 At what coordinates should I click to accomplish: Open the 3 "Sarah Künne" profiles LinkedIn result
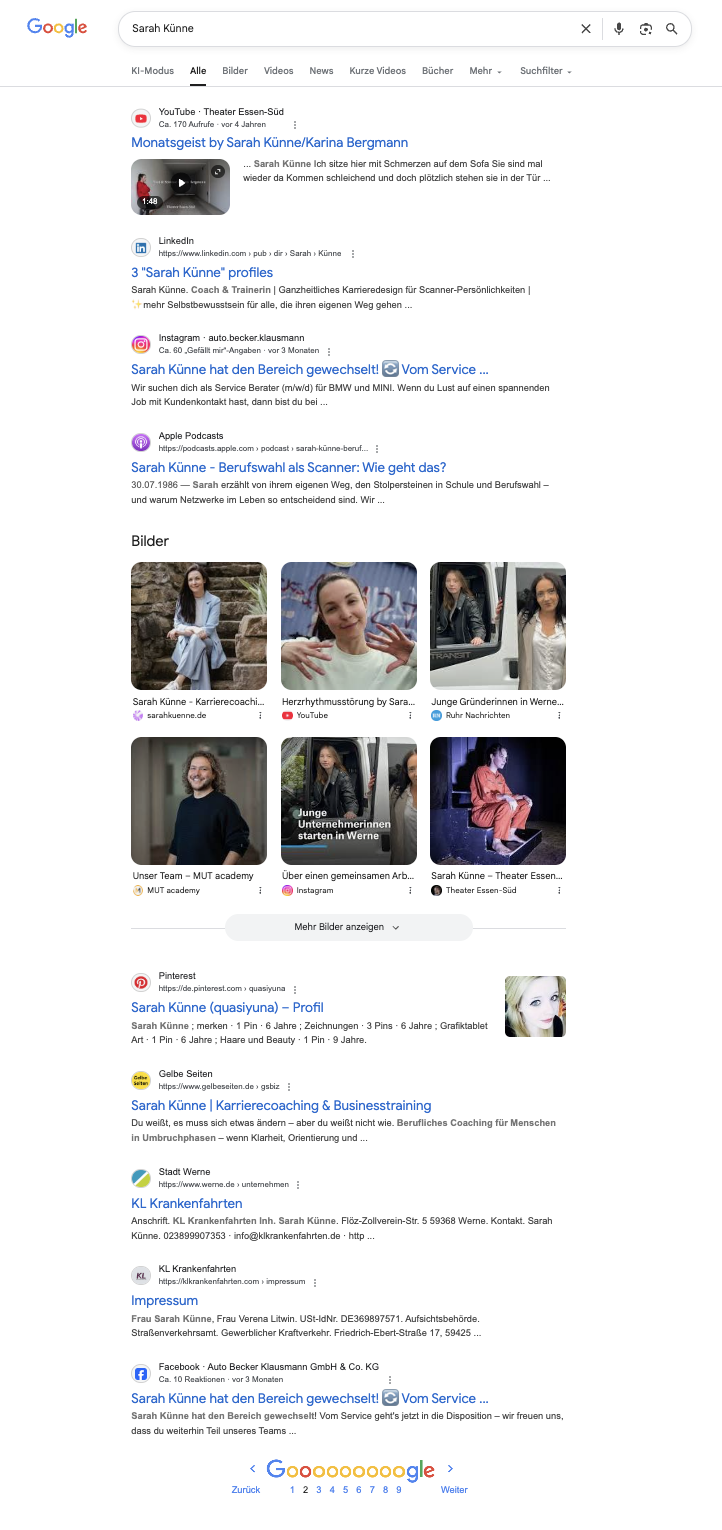(202, 272)
